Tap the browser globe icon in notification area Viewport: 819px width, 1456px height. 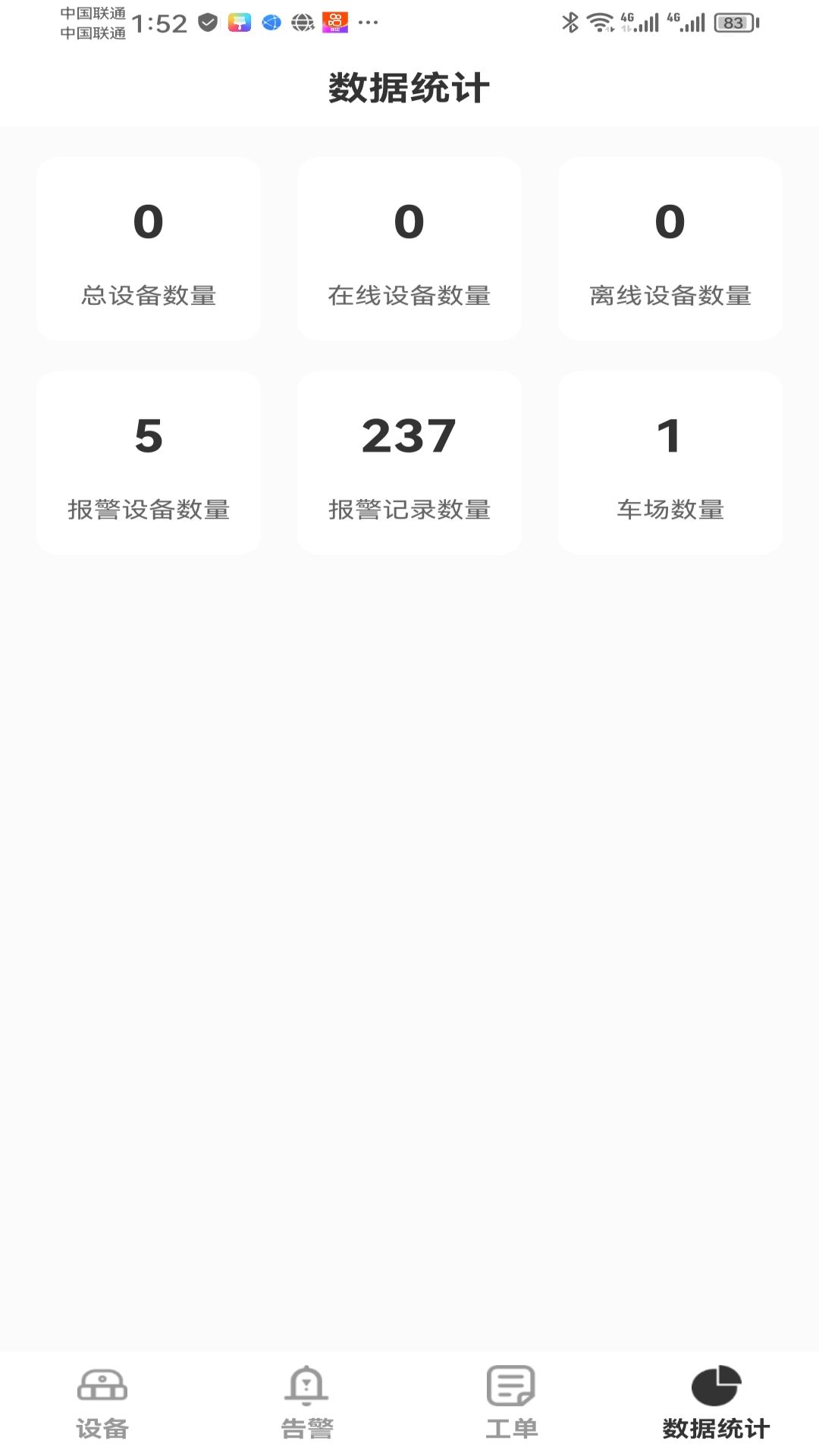click(x=270, y=22)
